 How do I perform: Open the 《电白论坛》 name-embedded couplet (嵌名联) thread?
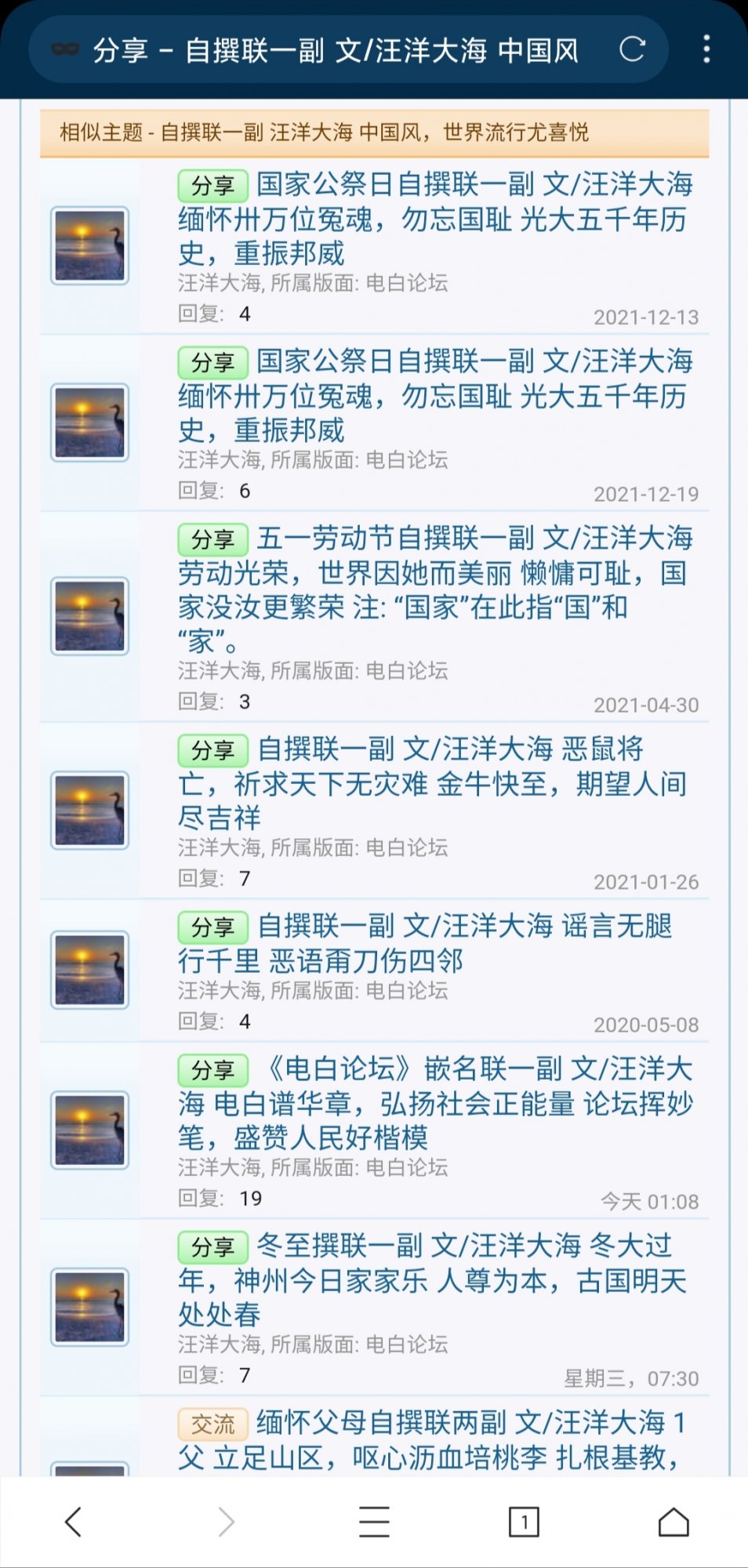tap(435, 1103)
